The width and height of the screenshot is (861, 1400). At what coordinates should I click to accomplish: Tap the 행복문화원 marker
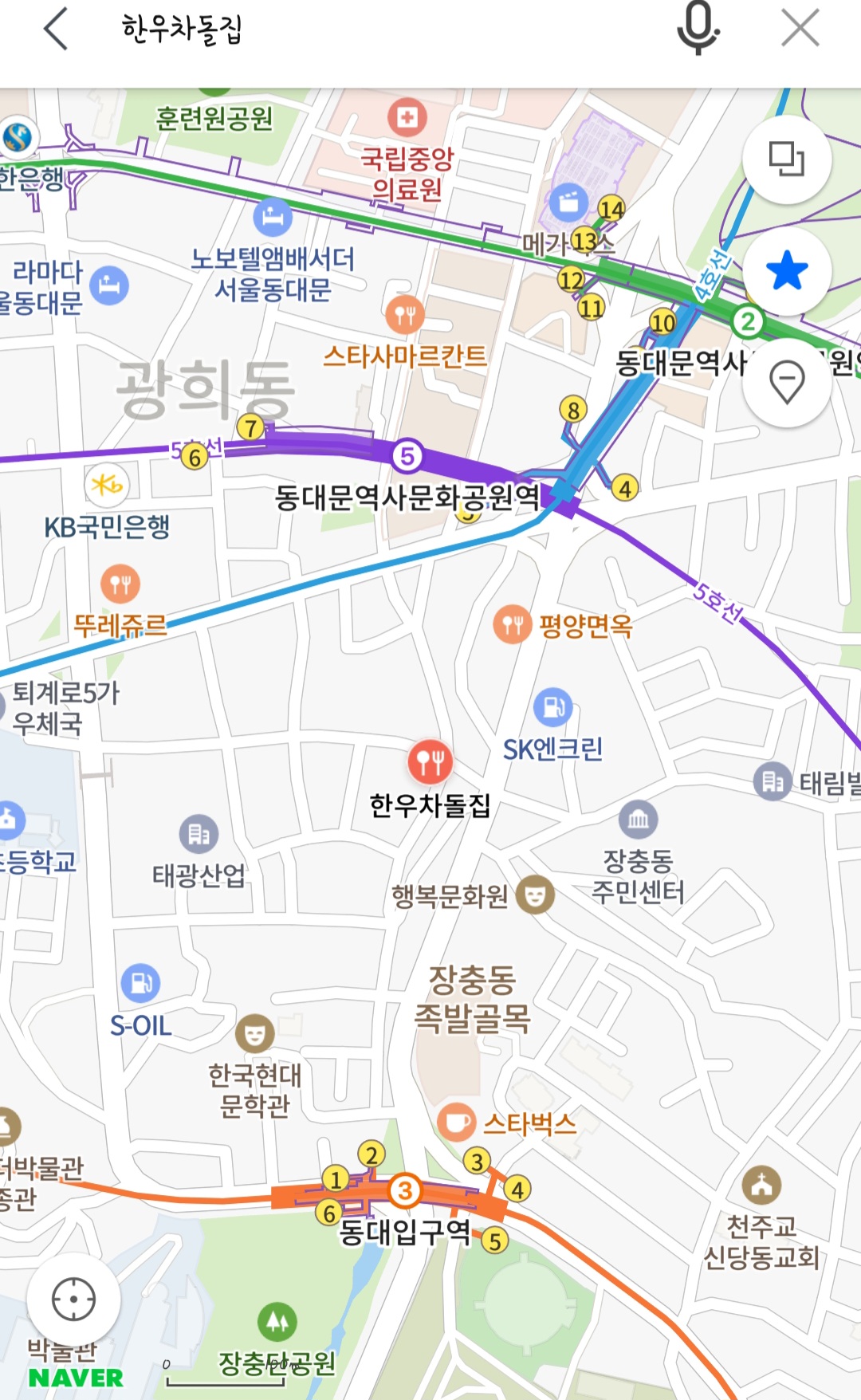(535, 895)
